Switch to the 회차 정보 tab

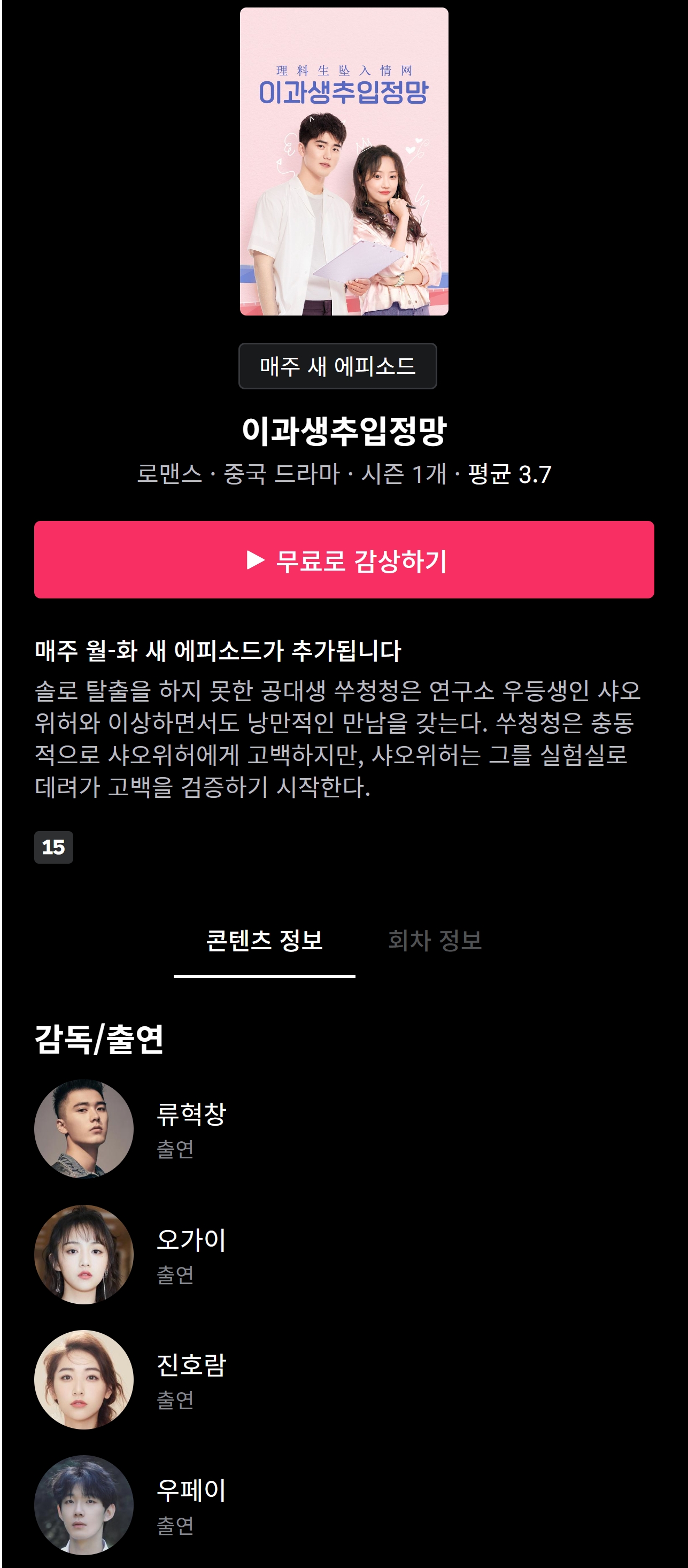coord(435,941)
